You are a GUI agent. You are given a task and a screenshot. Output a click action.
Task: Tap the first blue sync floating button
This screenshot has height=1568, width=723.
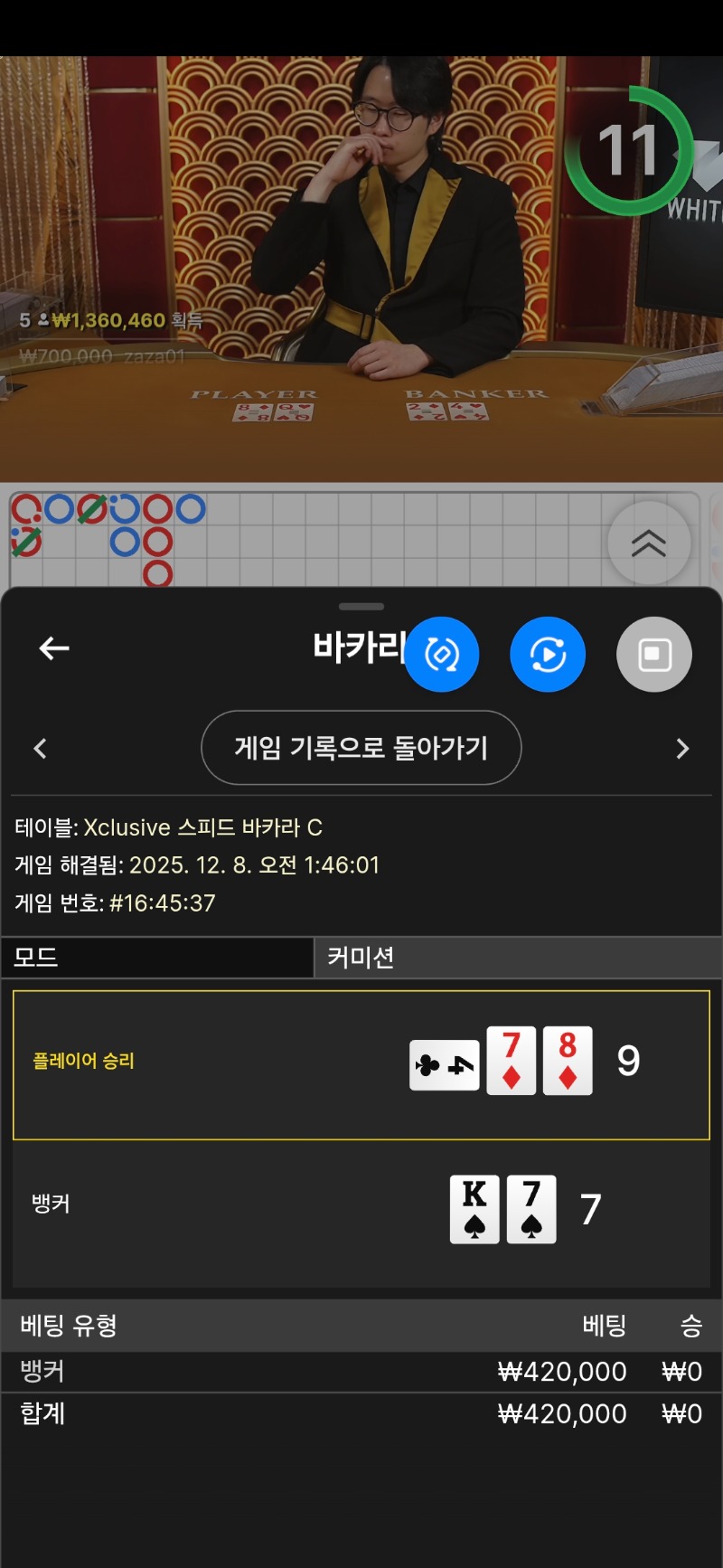(x=441, y=655)
